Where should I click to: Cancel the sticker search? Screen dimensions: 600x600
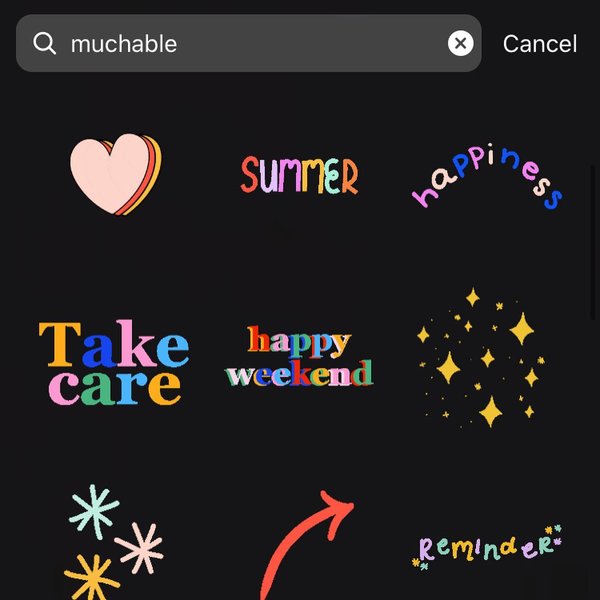point(539,44)
